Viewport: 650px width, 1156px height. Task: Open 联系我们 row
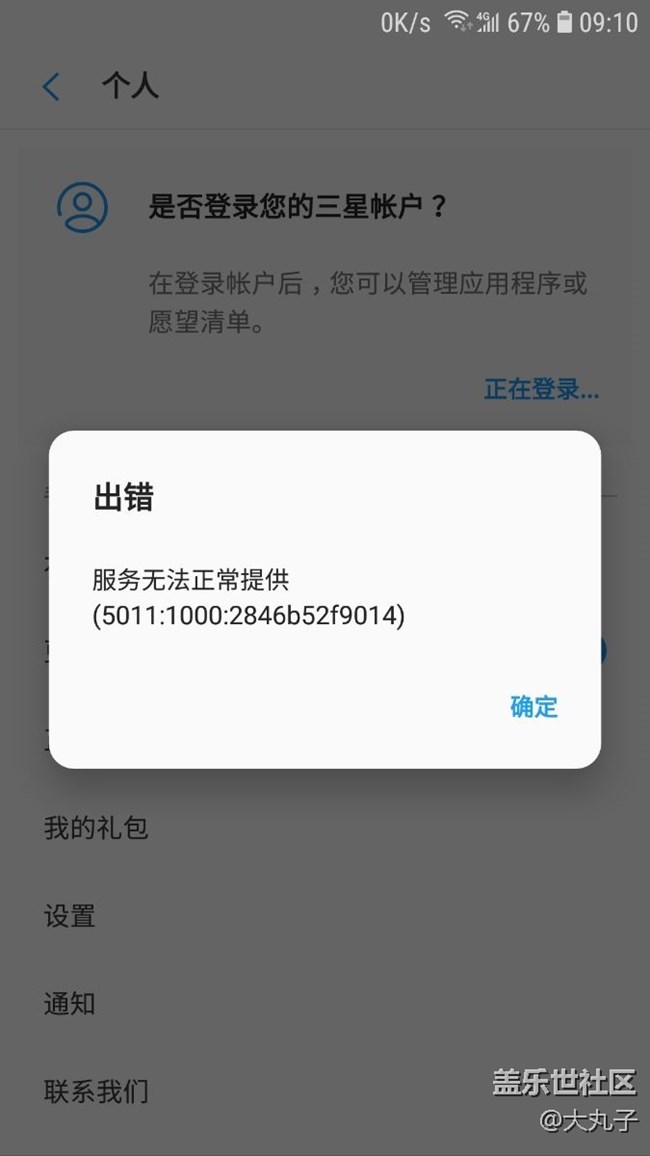coord(96,1091)
